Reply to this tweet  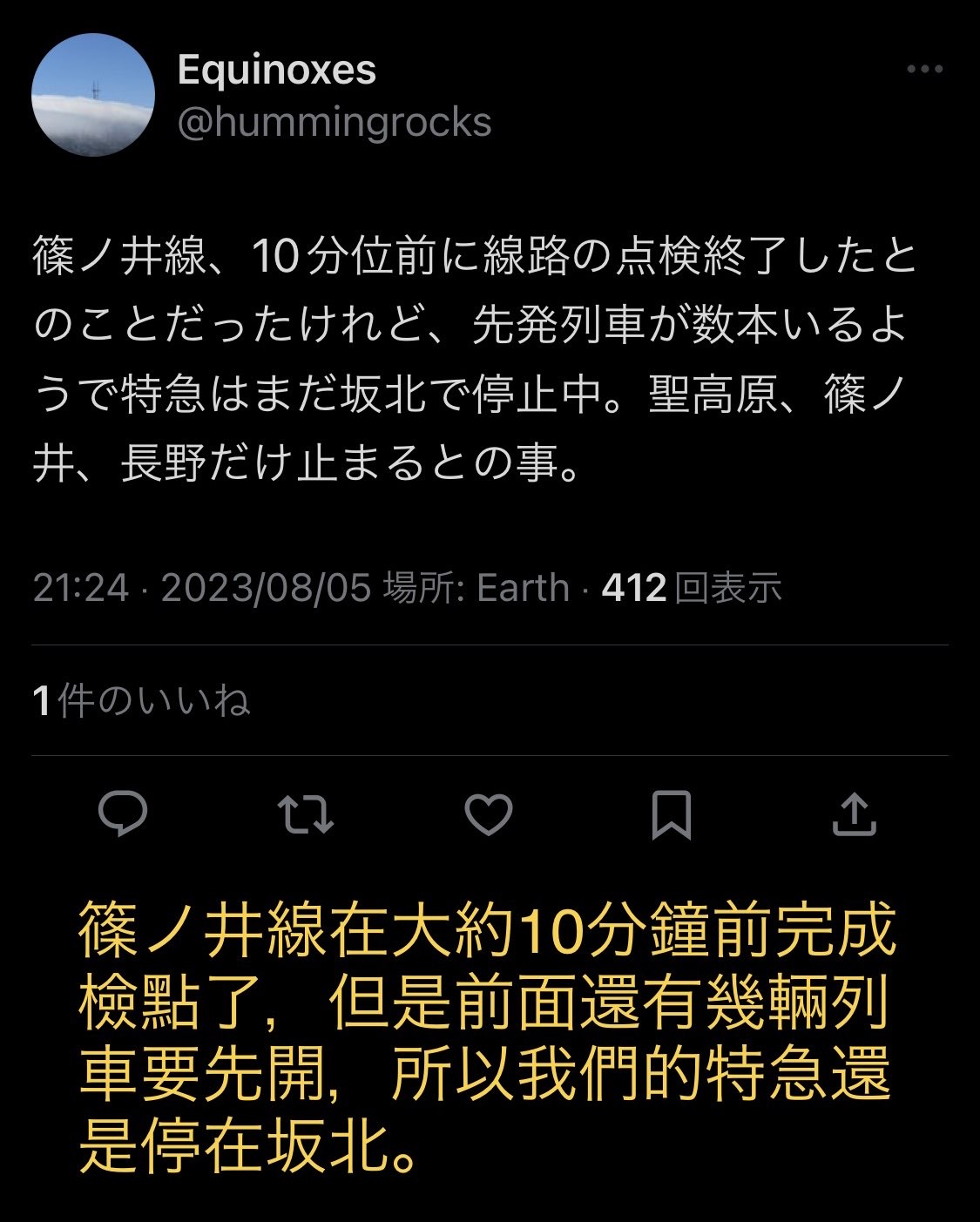pos(123,814)
